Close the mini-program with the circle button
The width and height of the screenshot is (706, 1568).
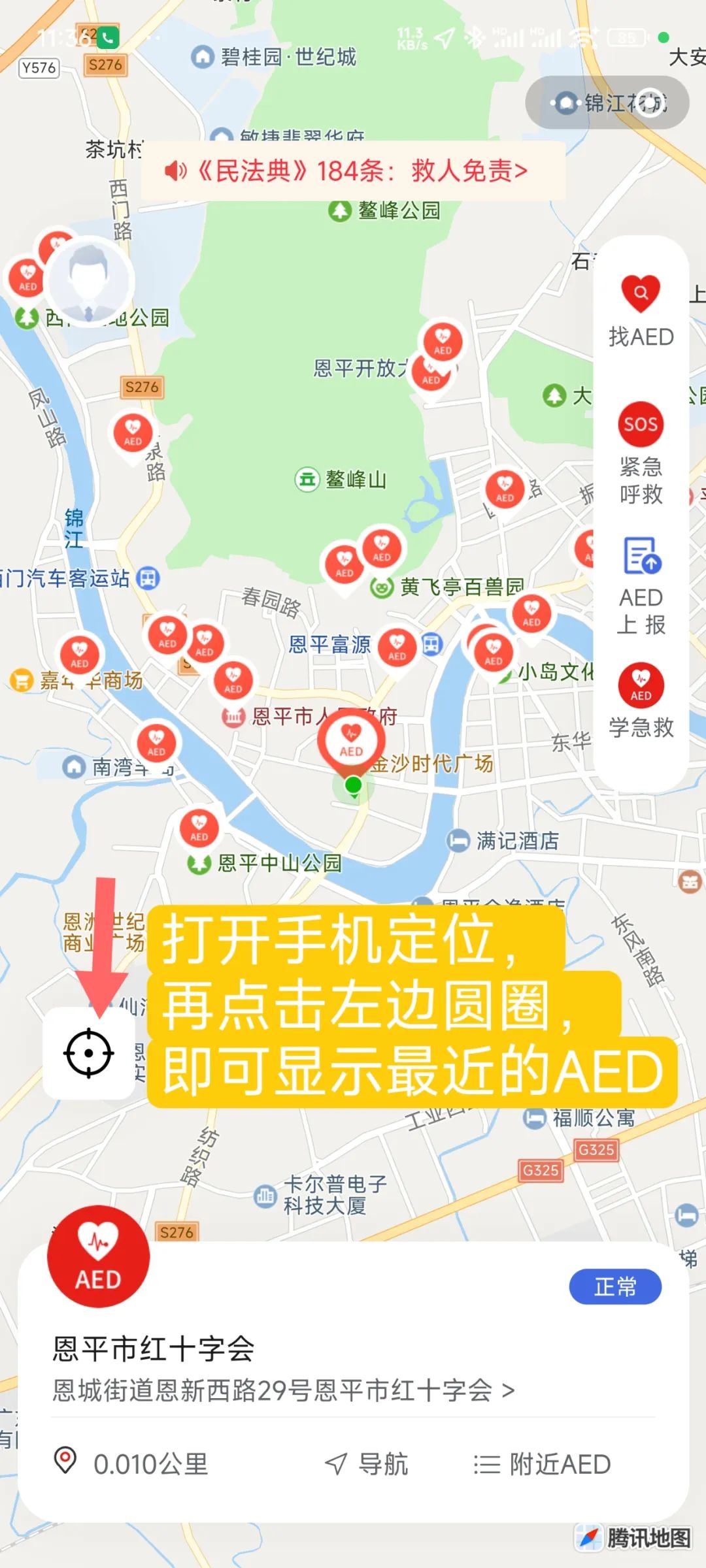(x=650, y=103)
